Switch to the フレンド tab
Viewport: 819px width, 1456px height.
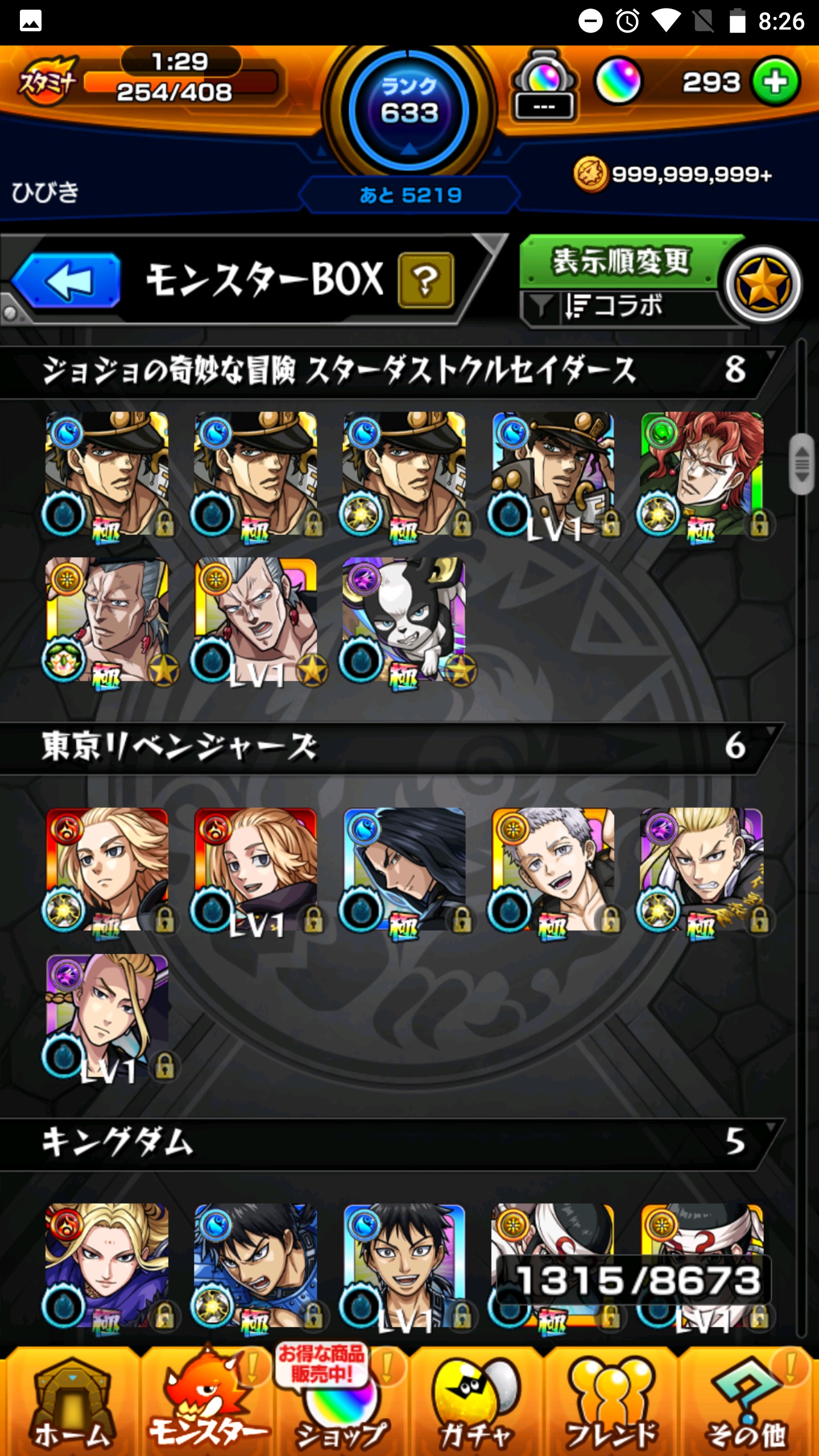611,1404
